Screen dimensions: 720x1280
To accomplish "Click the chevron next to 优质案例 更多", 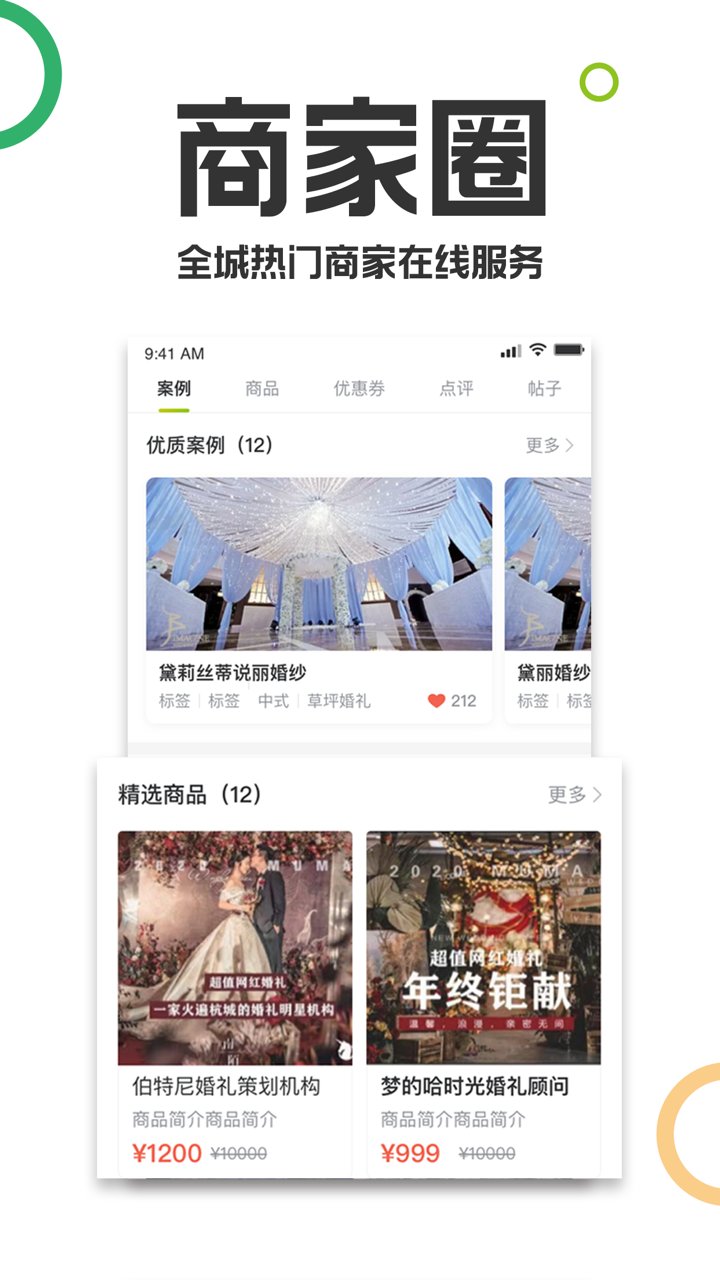I will (572, 446).
